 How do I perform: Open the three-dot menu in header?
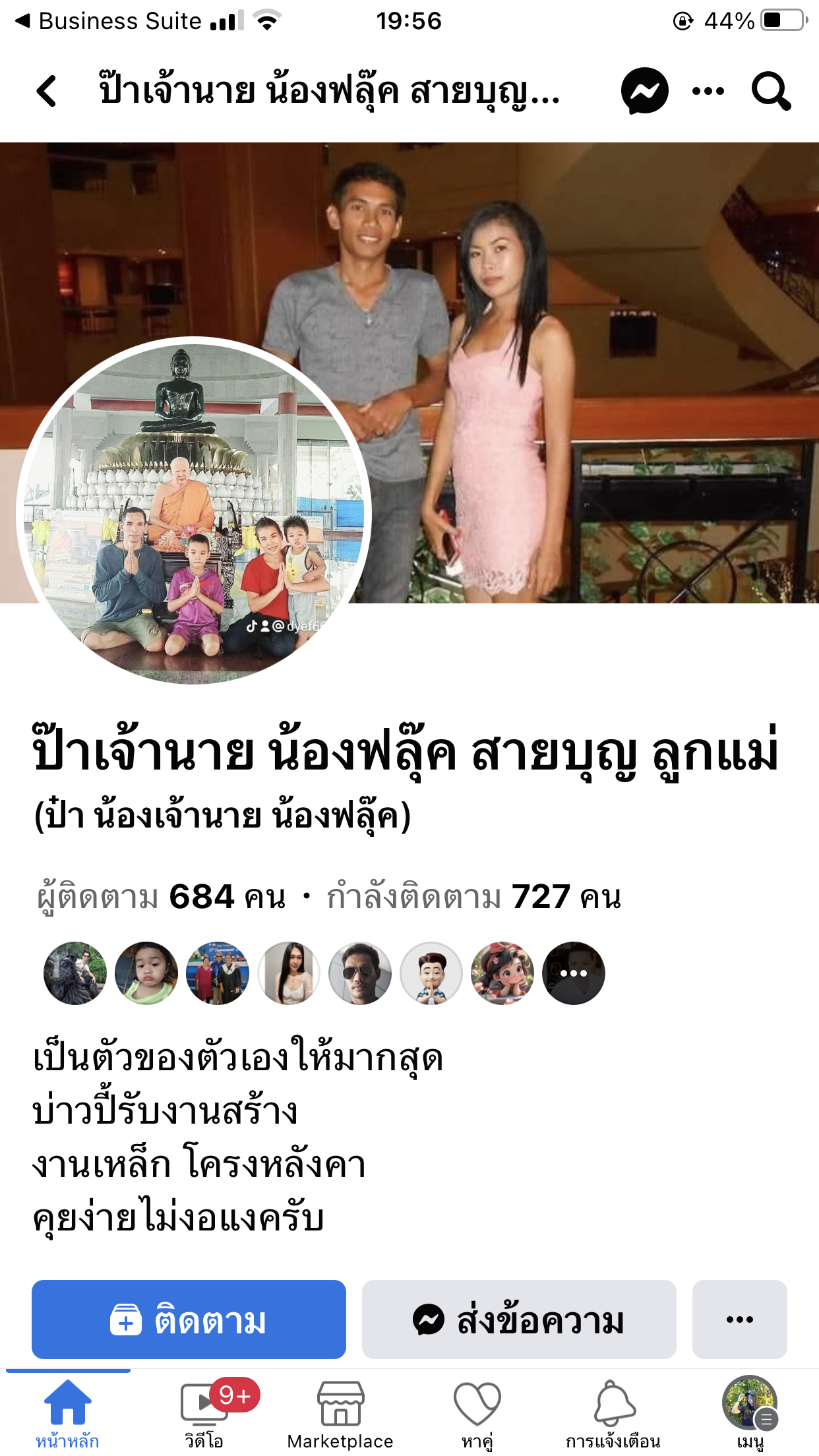tap(708, 91)
